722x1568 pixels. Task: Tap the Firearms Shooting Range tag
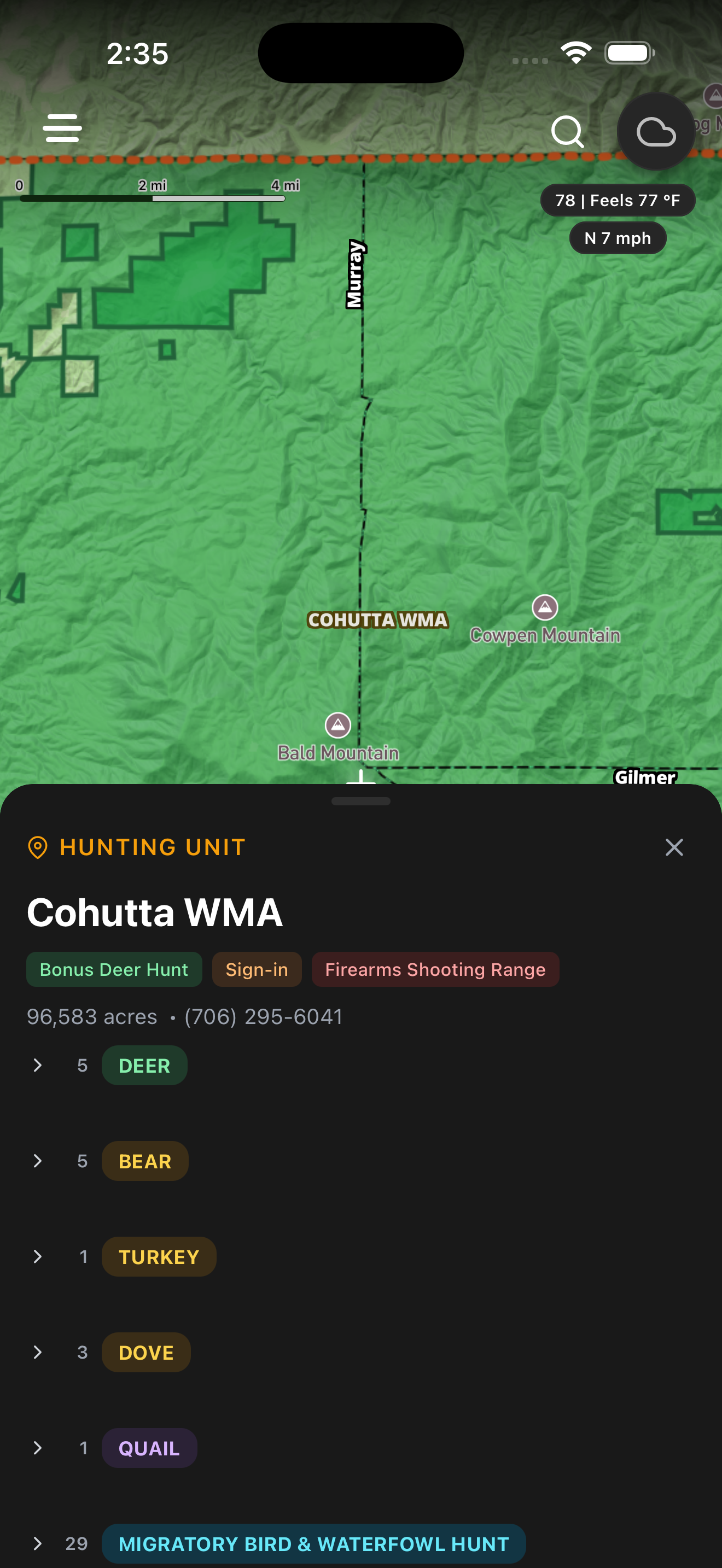pos(435,970)
